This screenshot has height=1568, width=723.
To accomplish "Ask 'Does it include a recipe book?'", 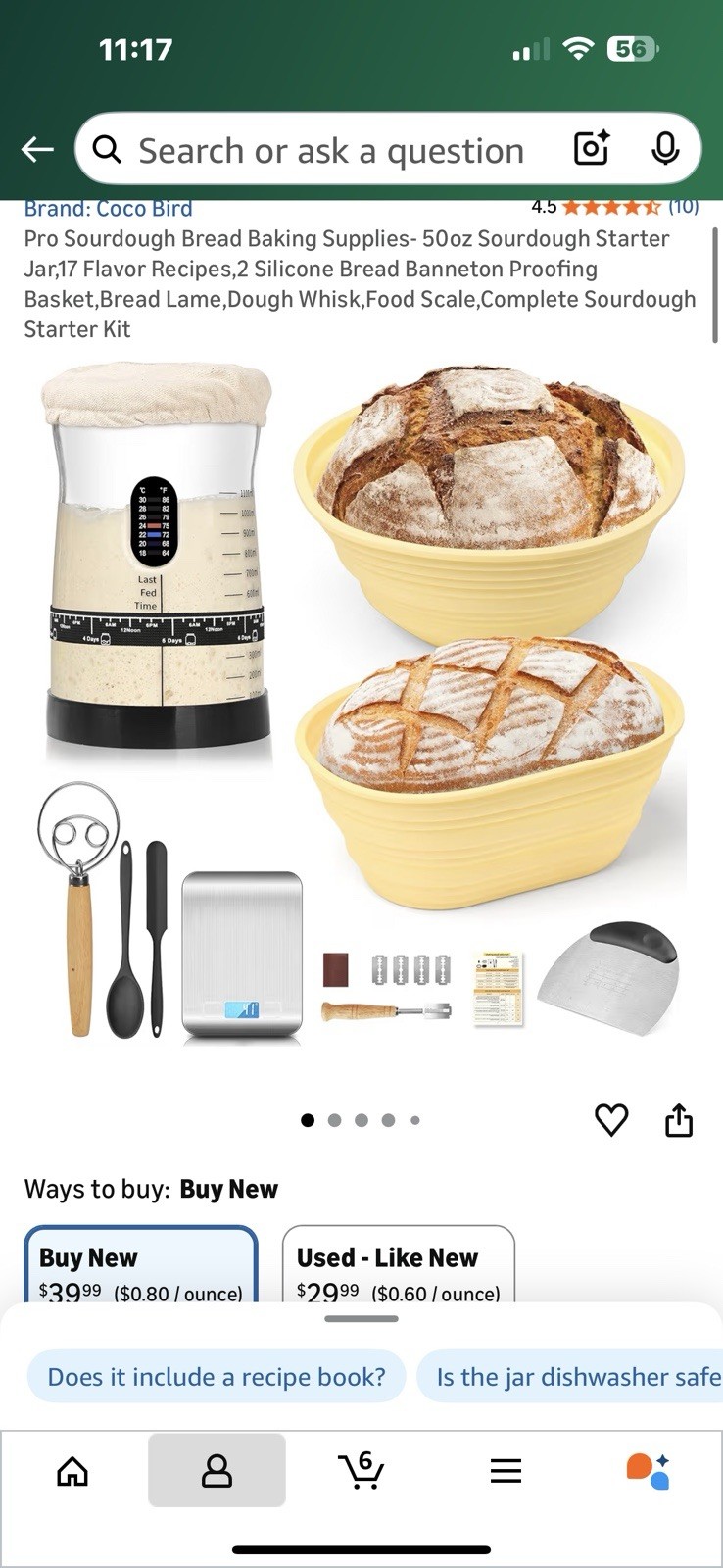I will [x=216, y=1376].
